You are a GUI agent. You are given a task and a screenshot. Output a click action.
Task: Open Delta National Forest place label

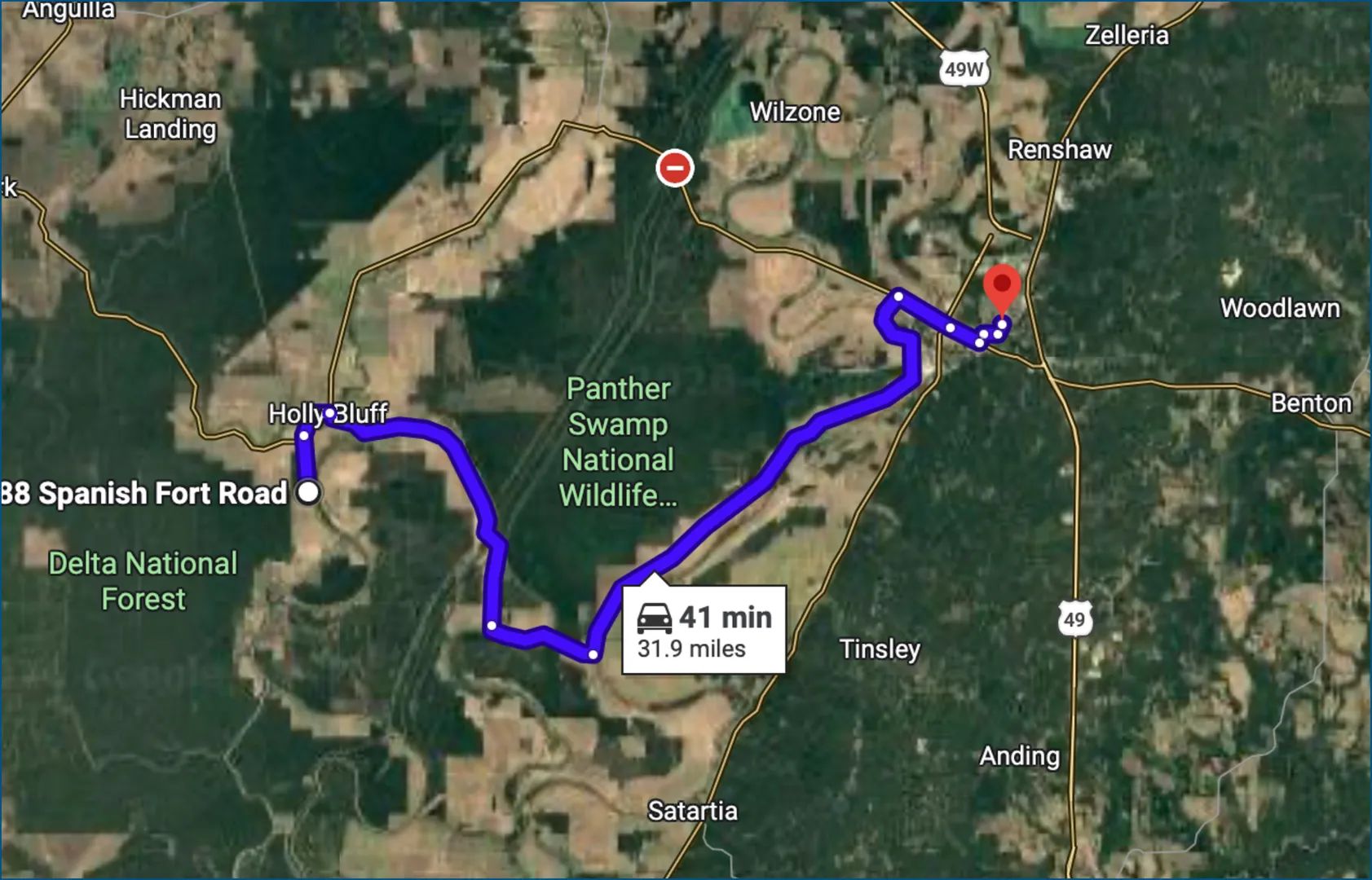[x=143, y=581]
